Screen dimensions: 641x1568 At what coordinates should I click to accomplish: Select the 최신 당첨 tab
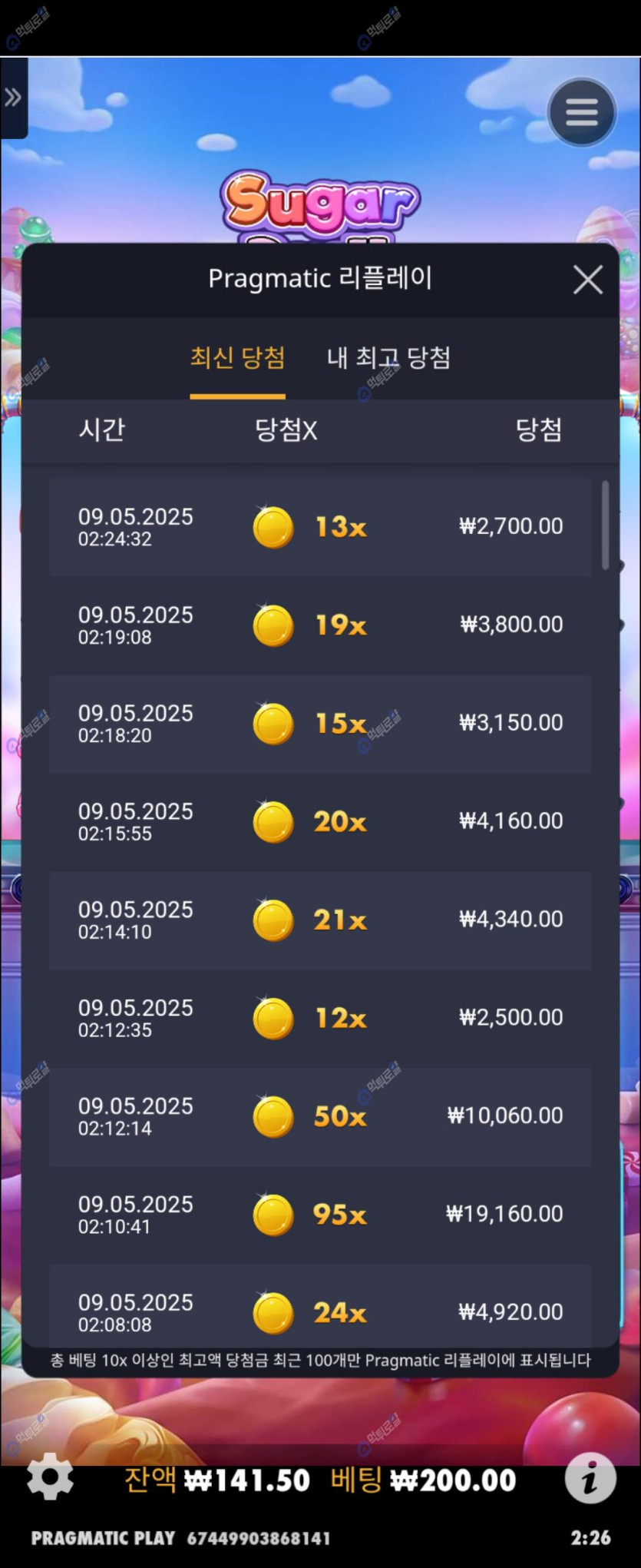237,358
